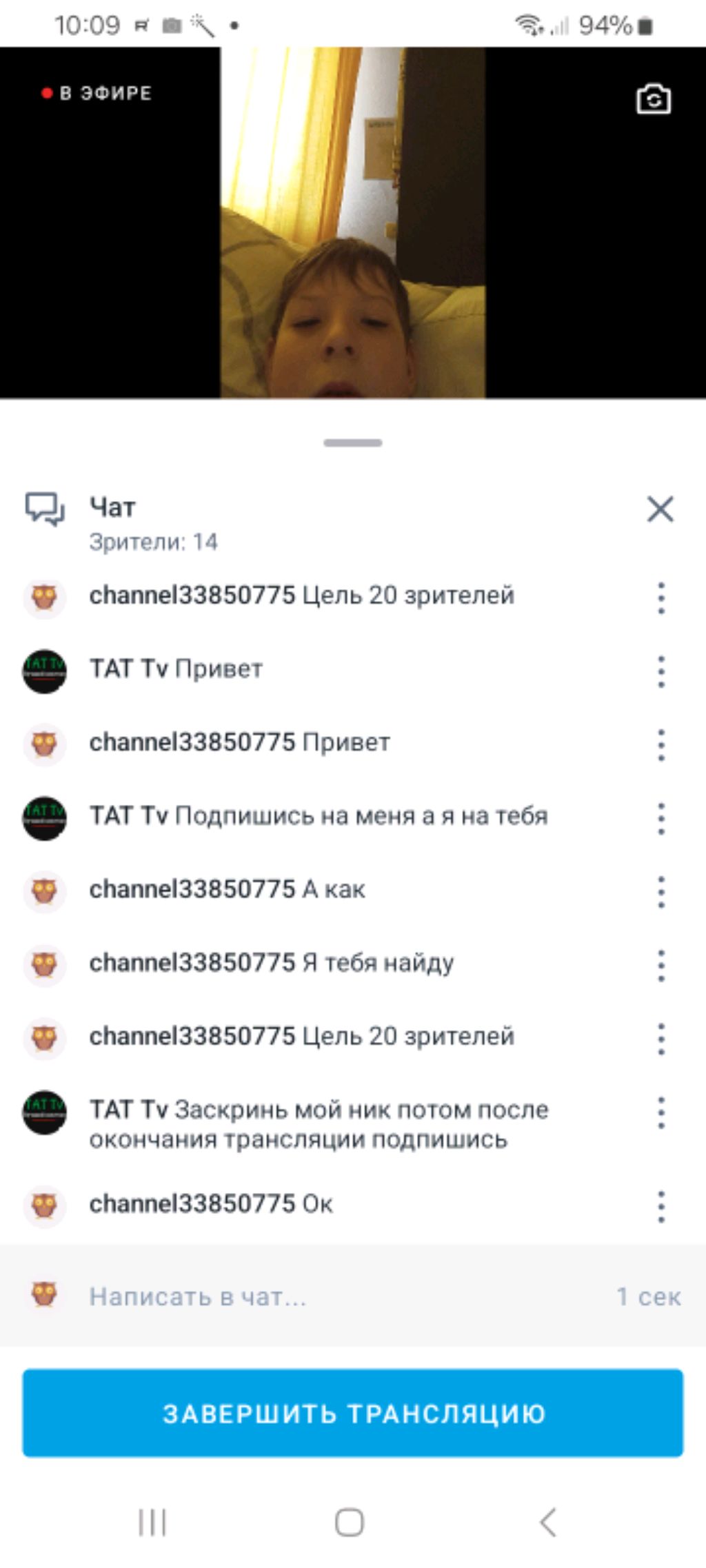
Task: Open recent apps from navigation bar
Action: click(x=152, y=1522)
